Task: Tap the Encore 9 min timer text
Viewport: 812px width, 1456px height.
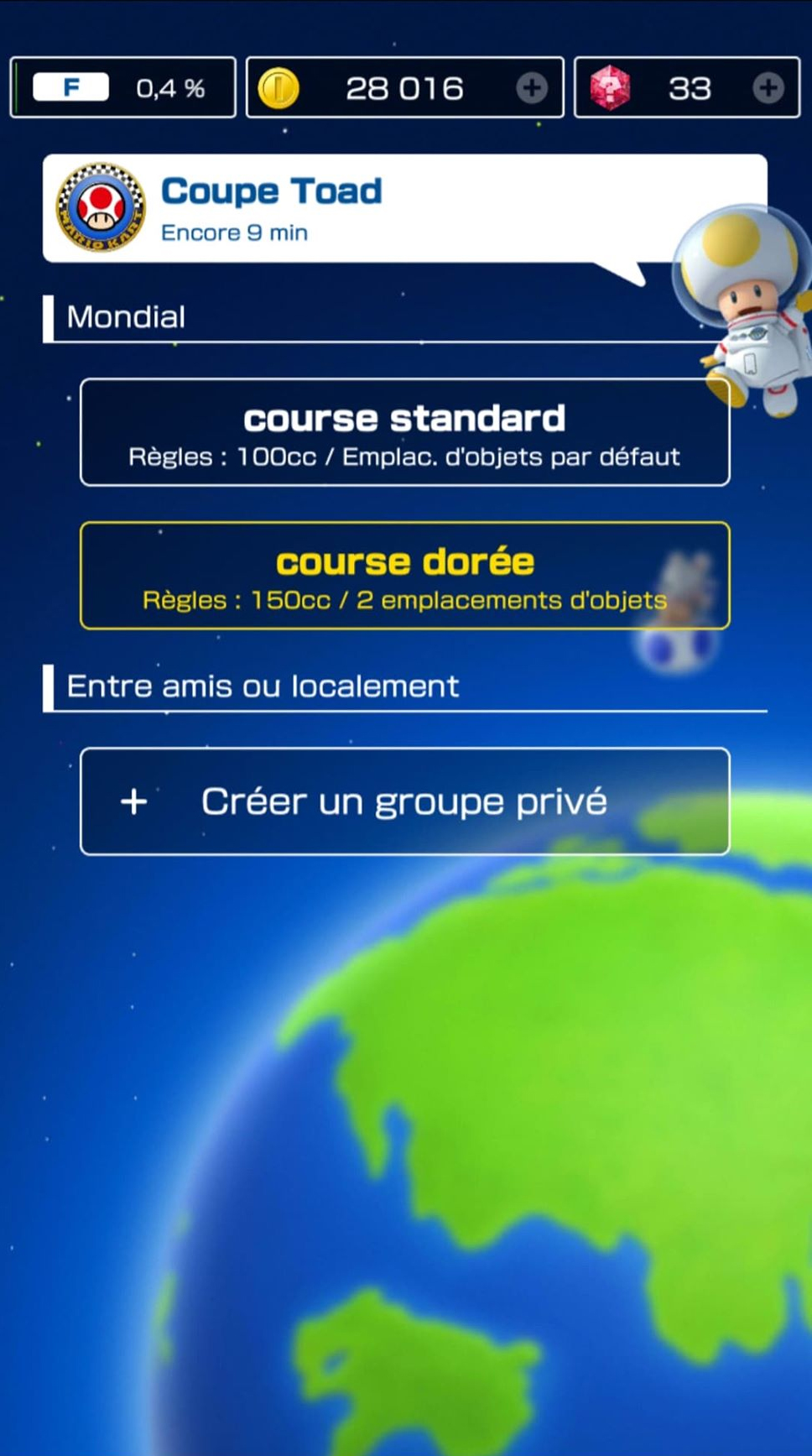Action: pos(234,232)
